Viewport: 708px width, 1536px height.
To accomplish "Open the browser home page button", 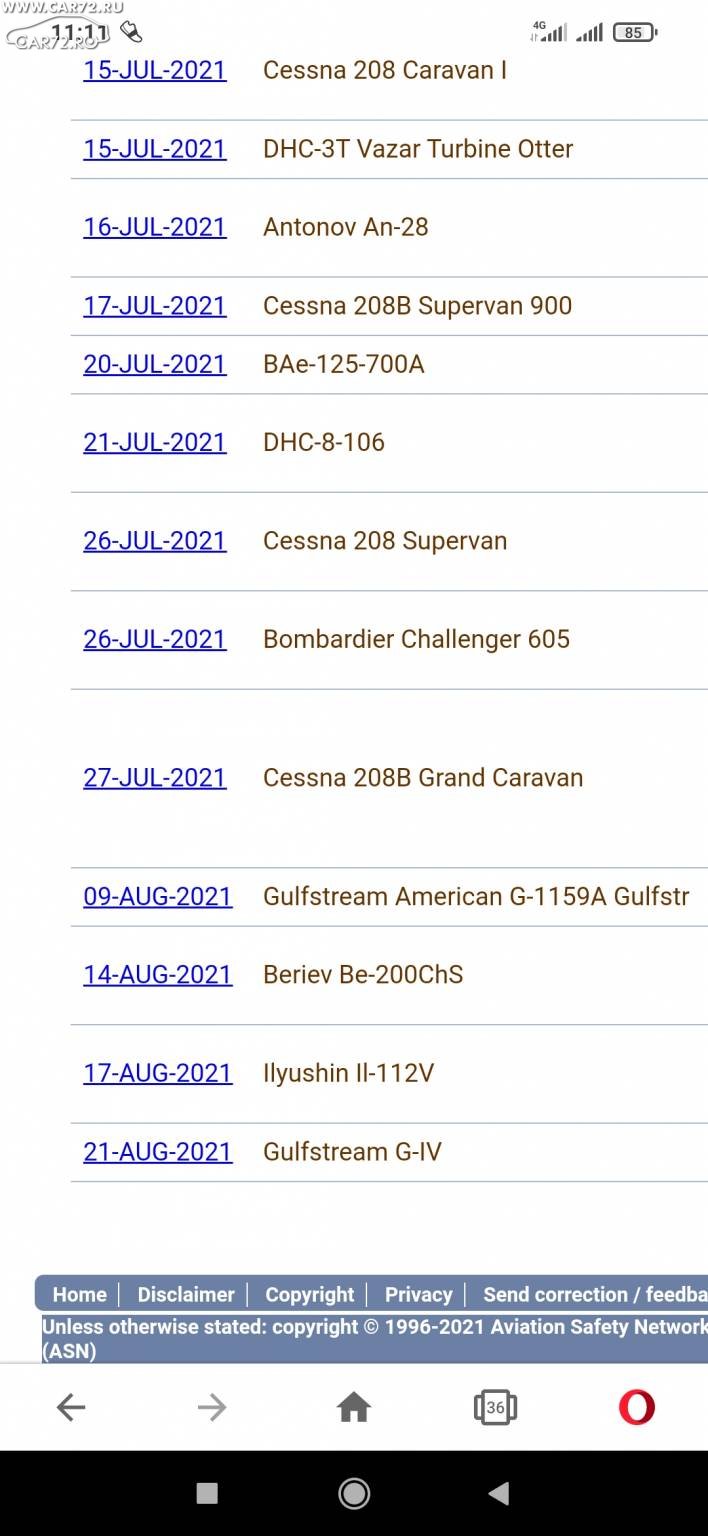I will click(x=354, y=1408).
